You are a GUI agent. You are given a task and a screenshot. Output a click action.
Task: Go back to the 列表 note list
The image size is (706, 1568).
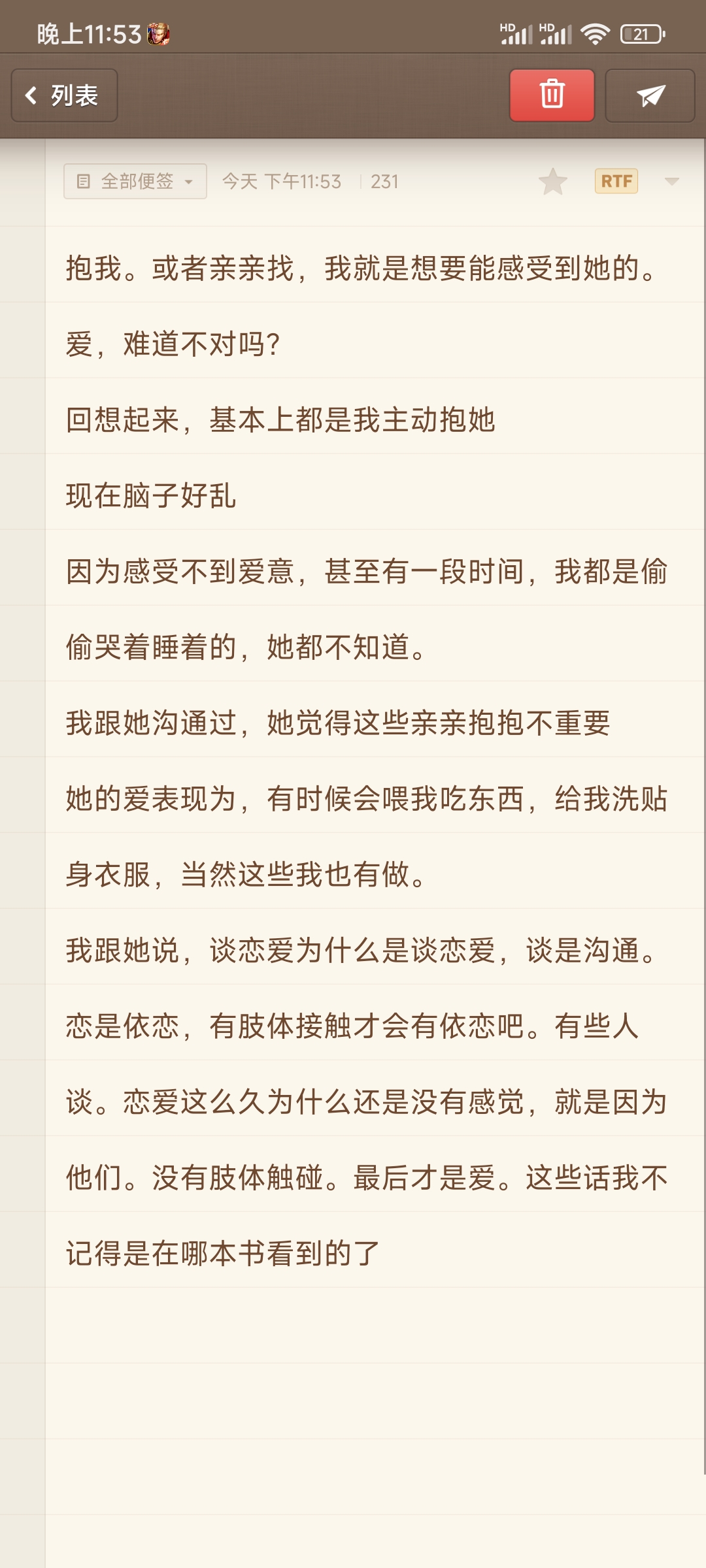[x=64, y=95]
